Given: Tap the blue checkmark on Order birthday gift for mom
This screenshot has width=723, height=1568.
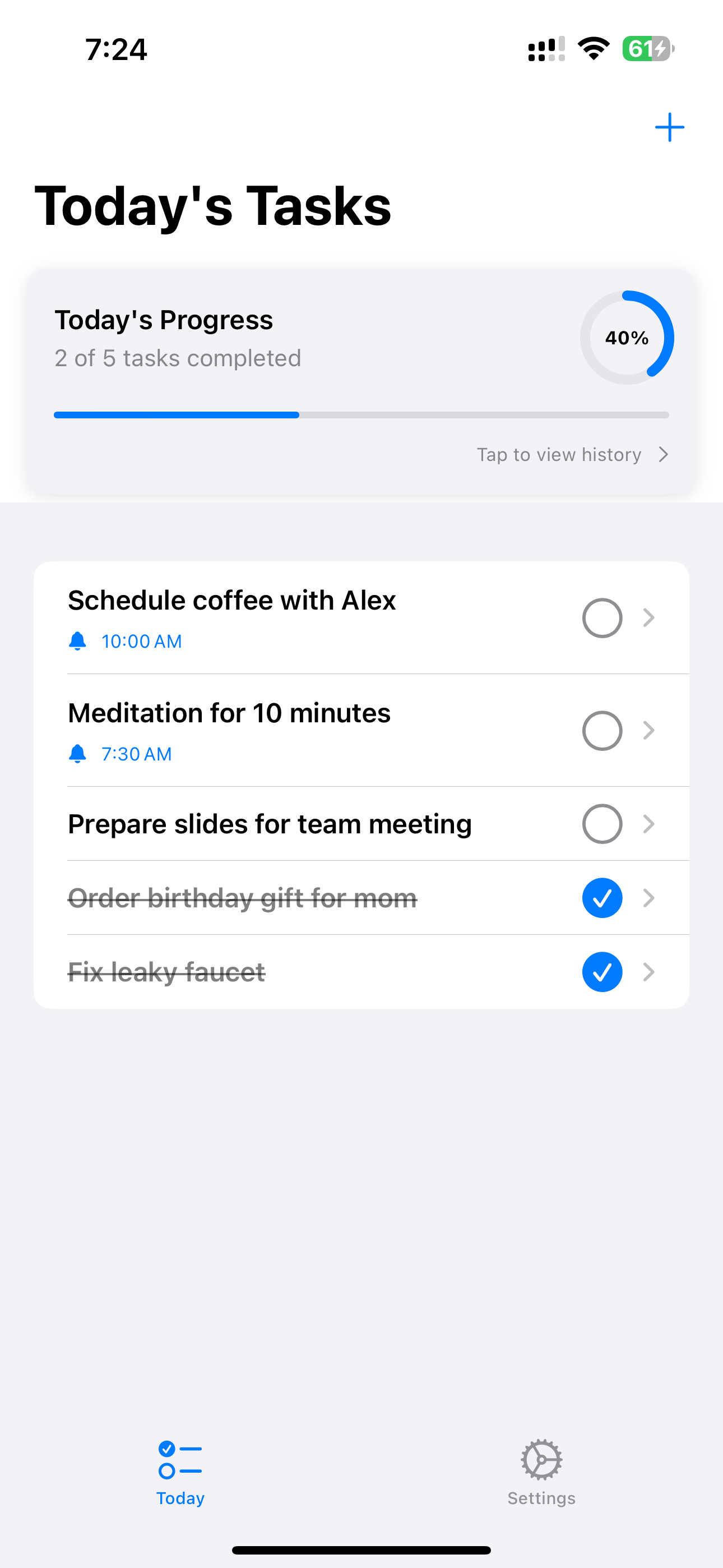Looking at the screenshot, I should tap(602, 898).
